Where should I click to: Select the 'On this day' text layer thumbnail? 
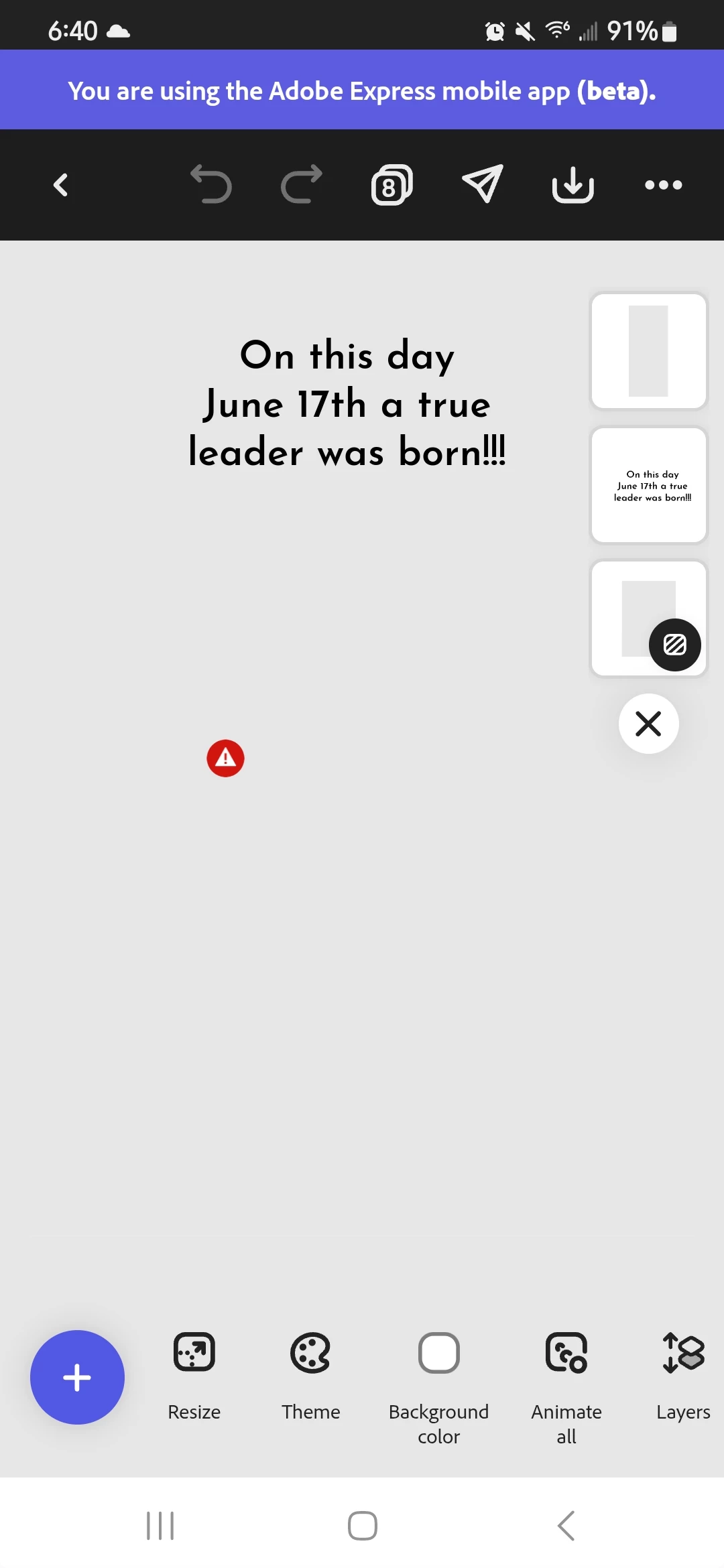click(648, 485)
